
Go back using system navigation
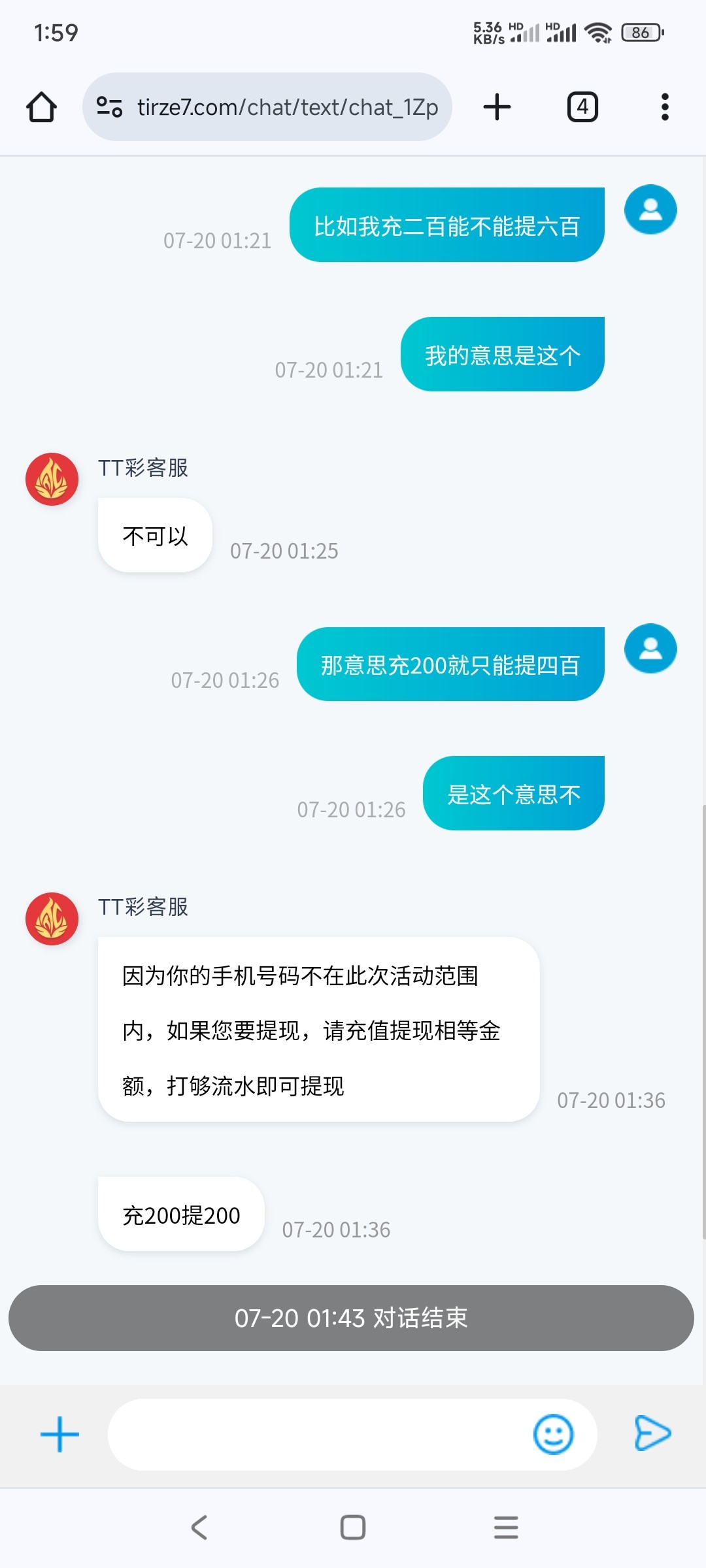tap(199, 1527)
